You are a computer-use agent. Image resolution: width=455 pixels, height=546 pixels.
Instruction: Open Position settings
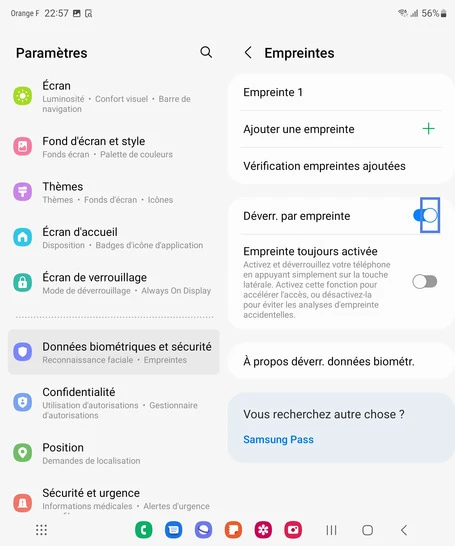click(x=113, y=453)
